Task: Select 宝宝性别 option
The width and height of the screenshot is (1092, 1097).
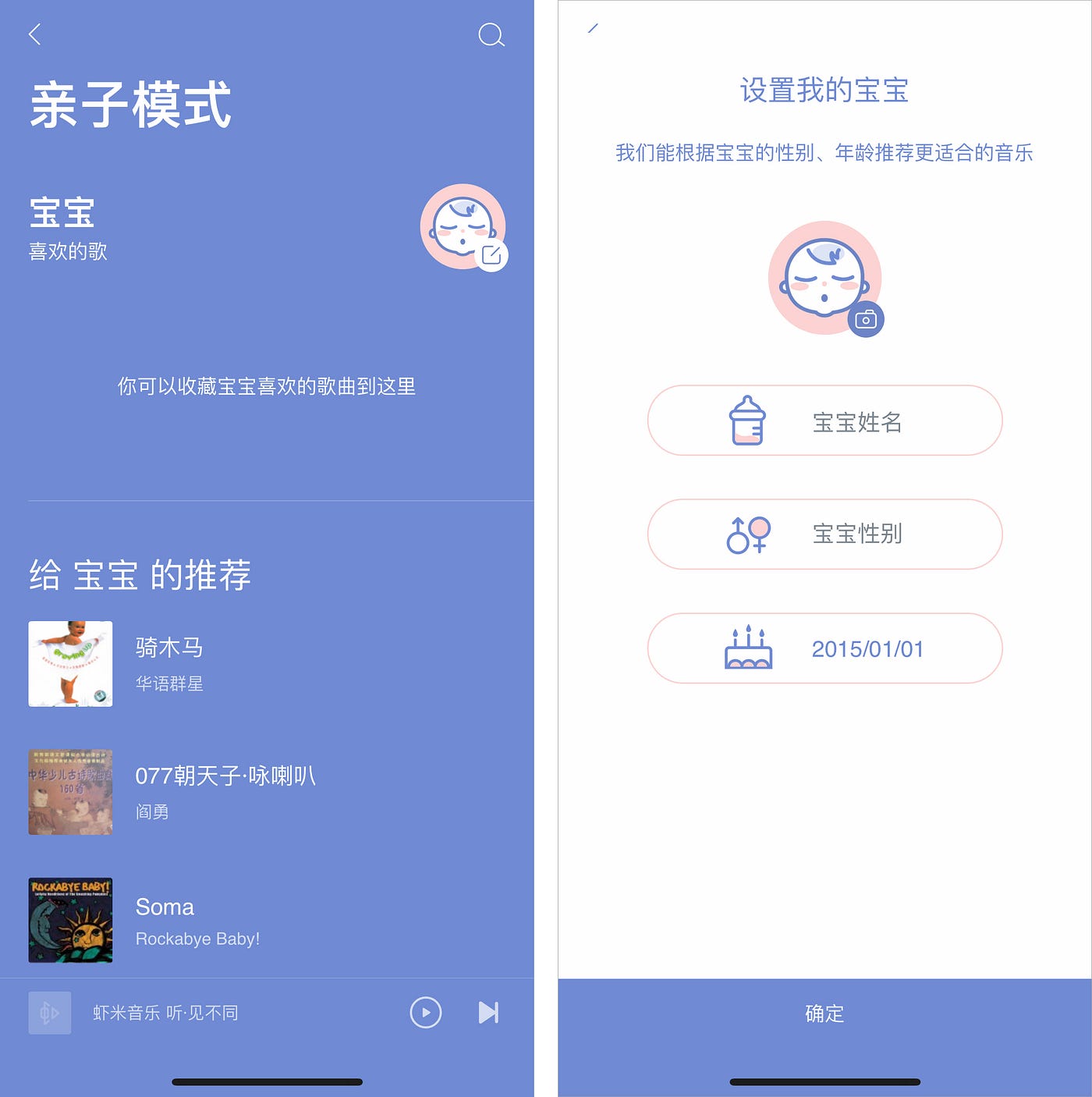Action: click(x=824, y=534)
